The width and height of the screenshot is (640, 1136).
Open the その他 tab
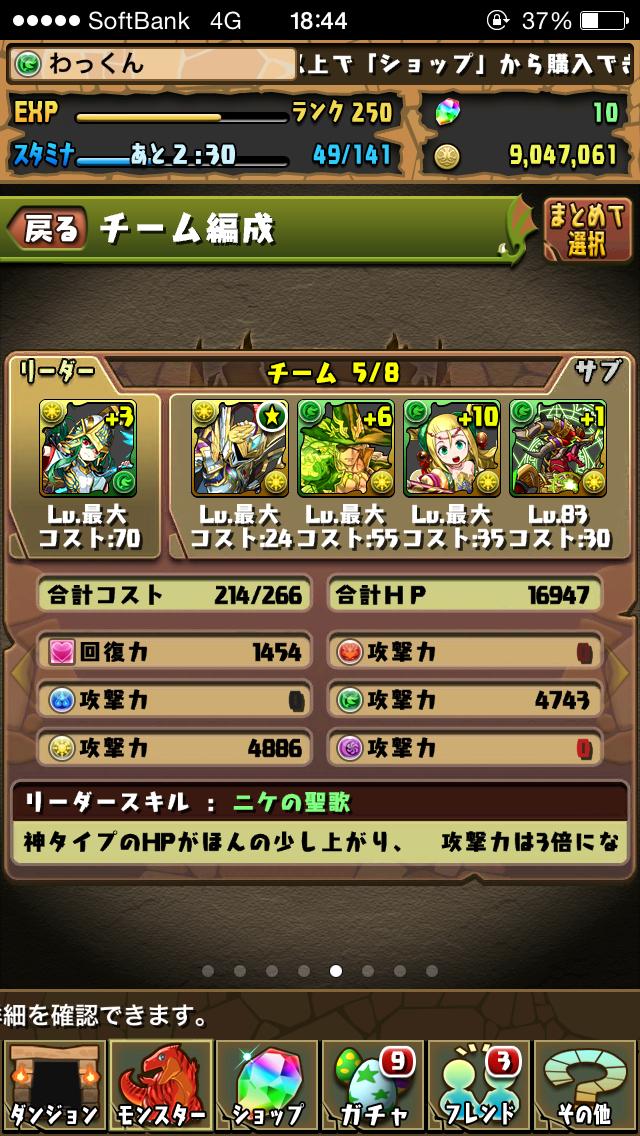click(586, 1085)
